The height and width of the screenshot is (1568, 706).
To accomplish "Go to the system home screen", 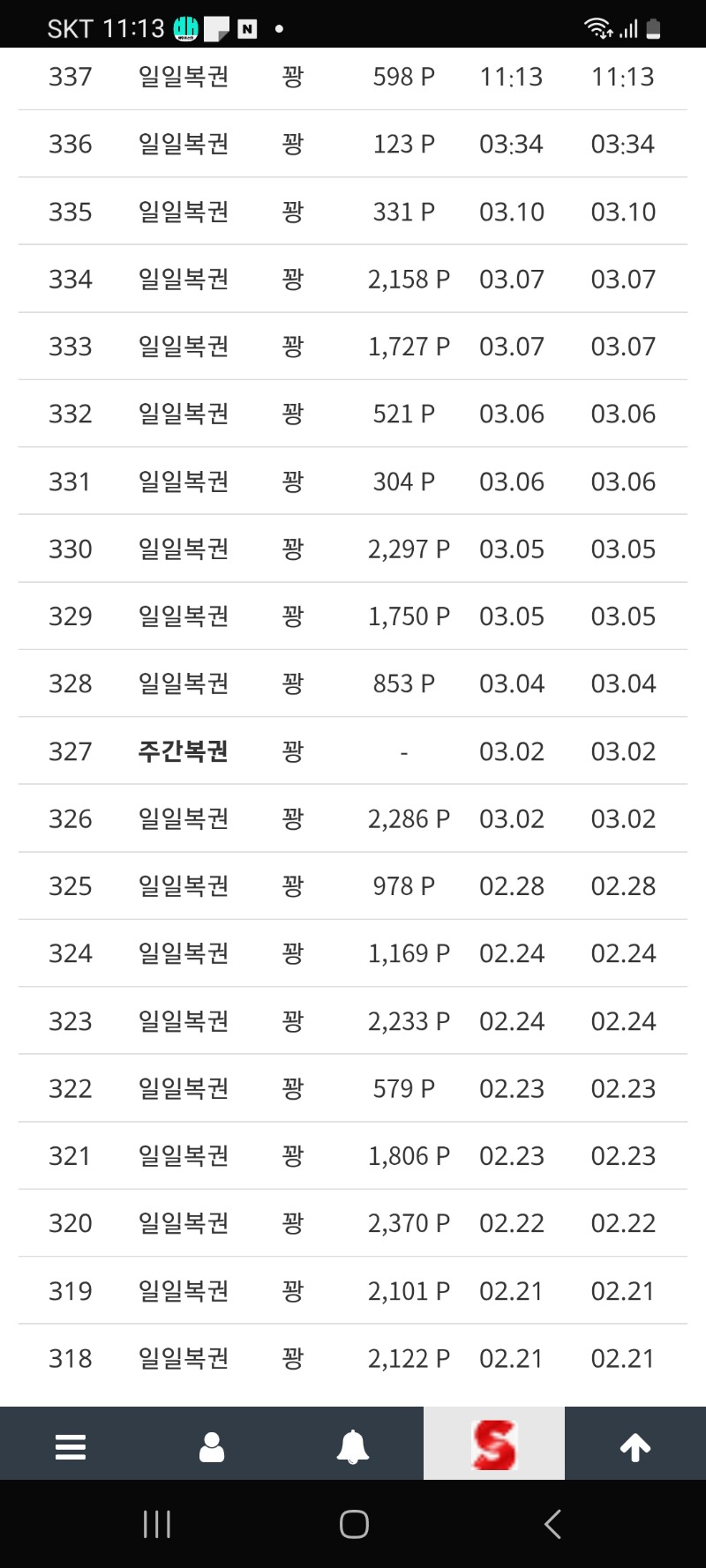I will coord(354,1524).
